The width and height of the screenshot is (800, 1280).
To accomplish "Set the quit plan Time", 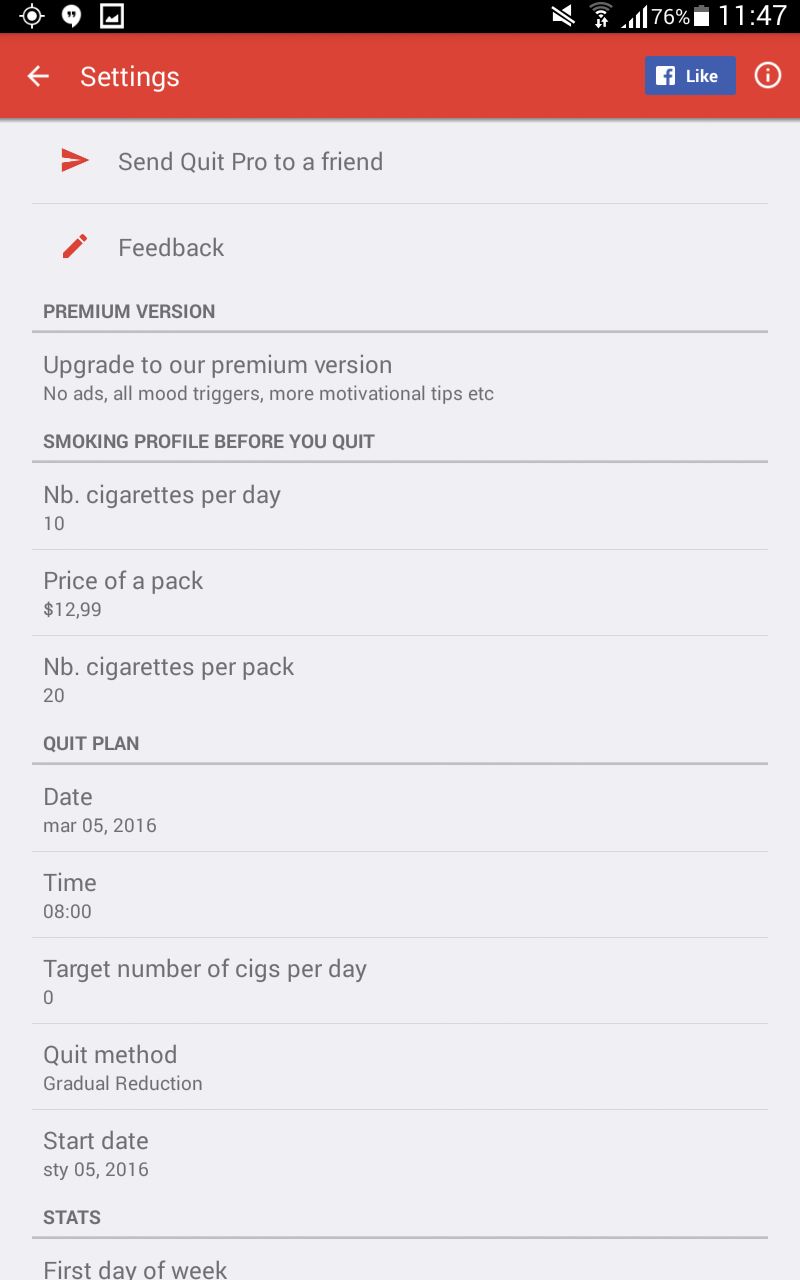I will point(400,895).
